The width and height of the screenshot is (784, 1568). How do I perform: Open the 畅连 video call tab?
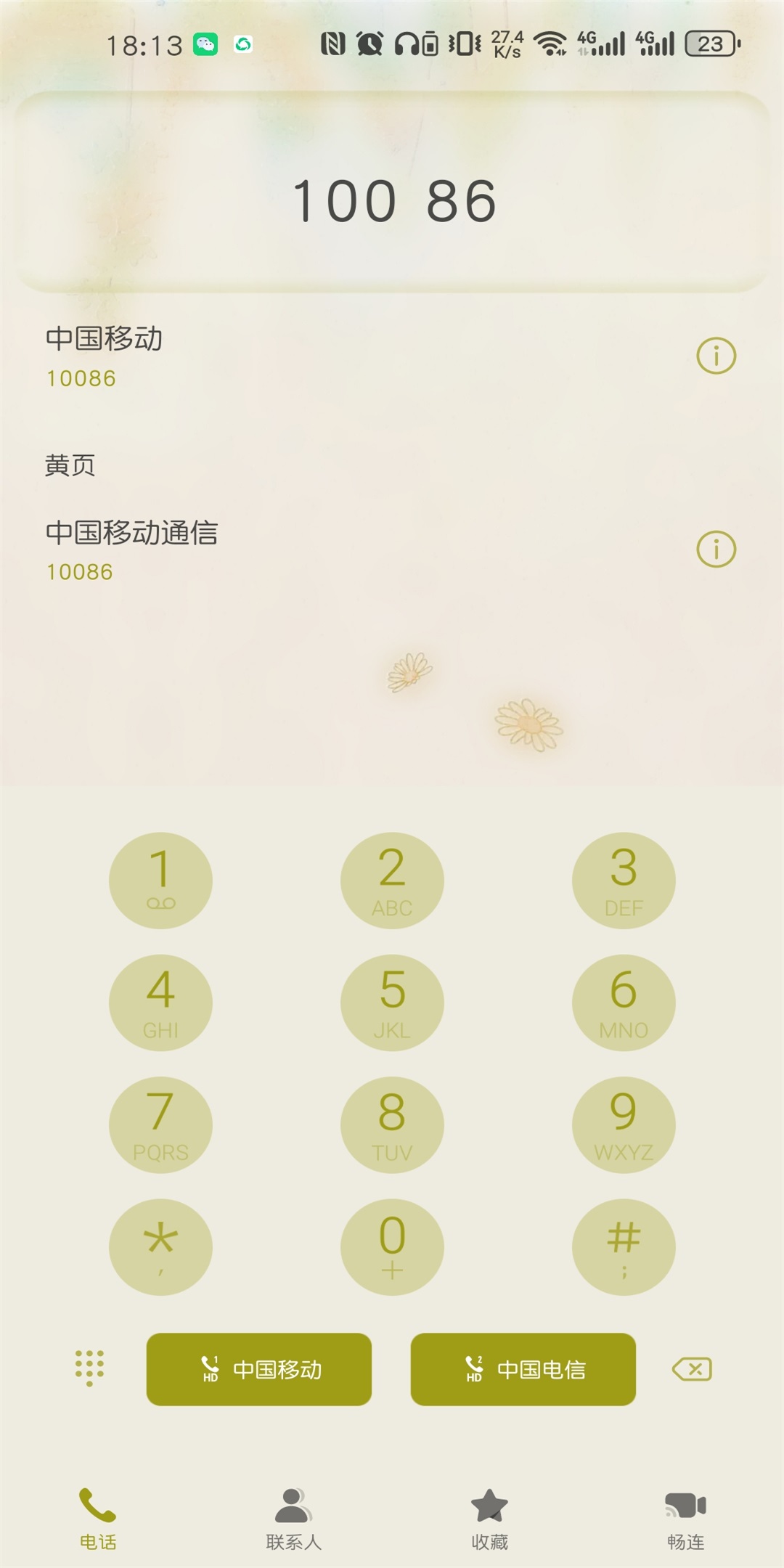(685, 1519)
